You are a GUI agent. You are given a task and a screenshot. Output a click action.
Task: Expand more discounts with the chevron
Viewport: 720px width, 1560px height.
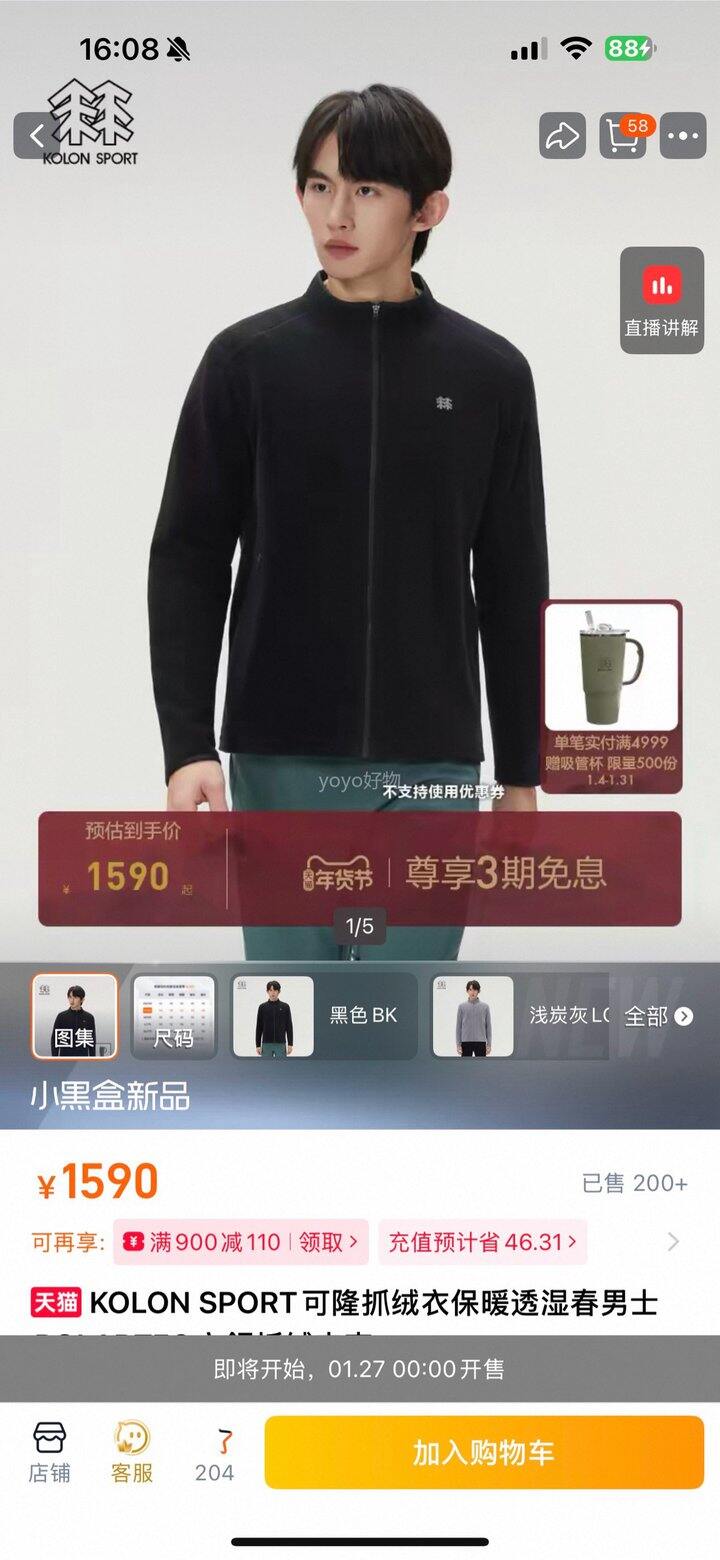673,1242
